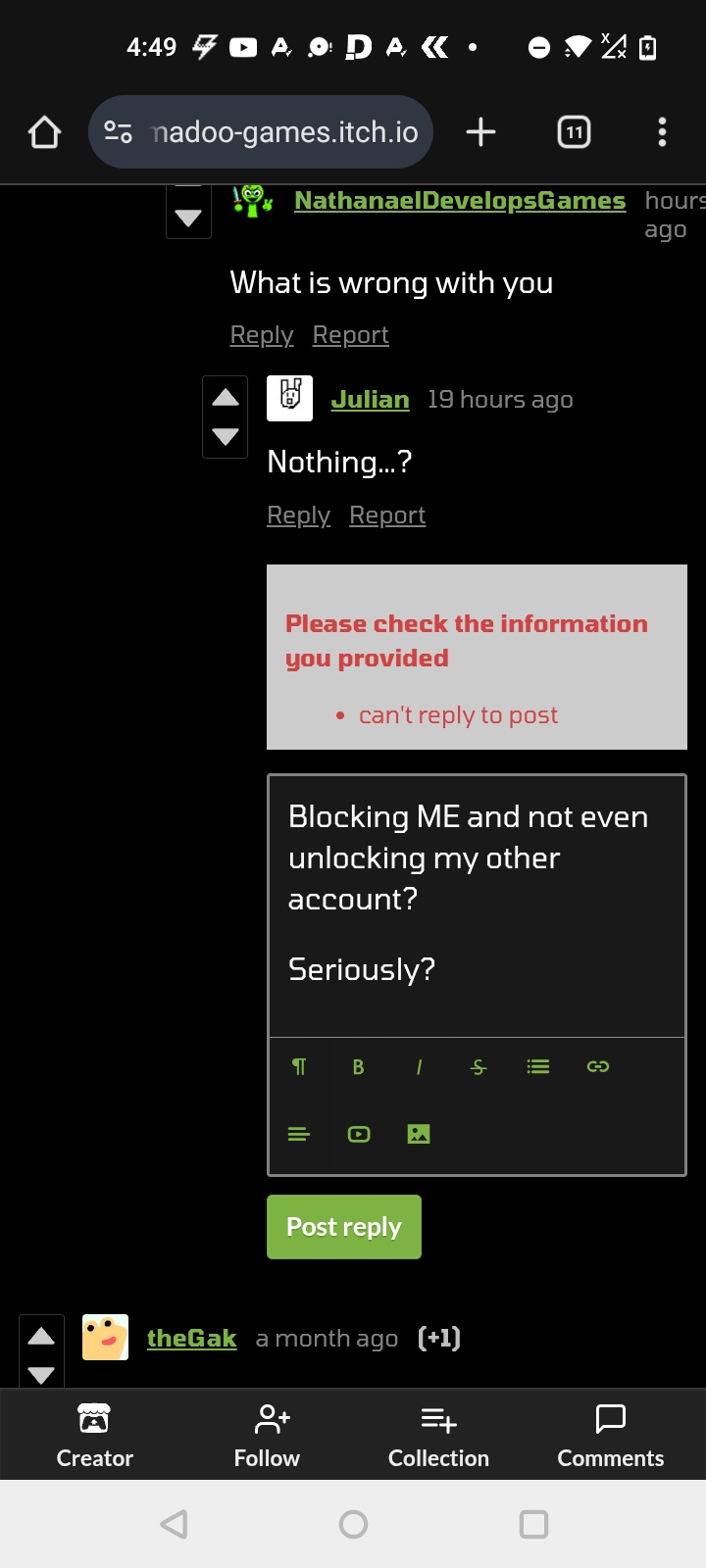Post the reply
This screenshot has width=706, height=1568.
point(344,1227)
